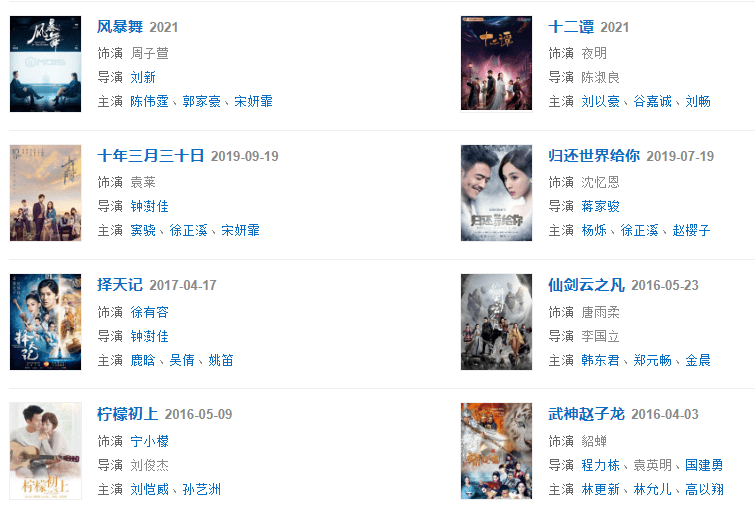Open director 蒋家骏's page
This screenshot has height=506, width=755.
(x=600, y=206)
